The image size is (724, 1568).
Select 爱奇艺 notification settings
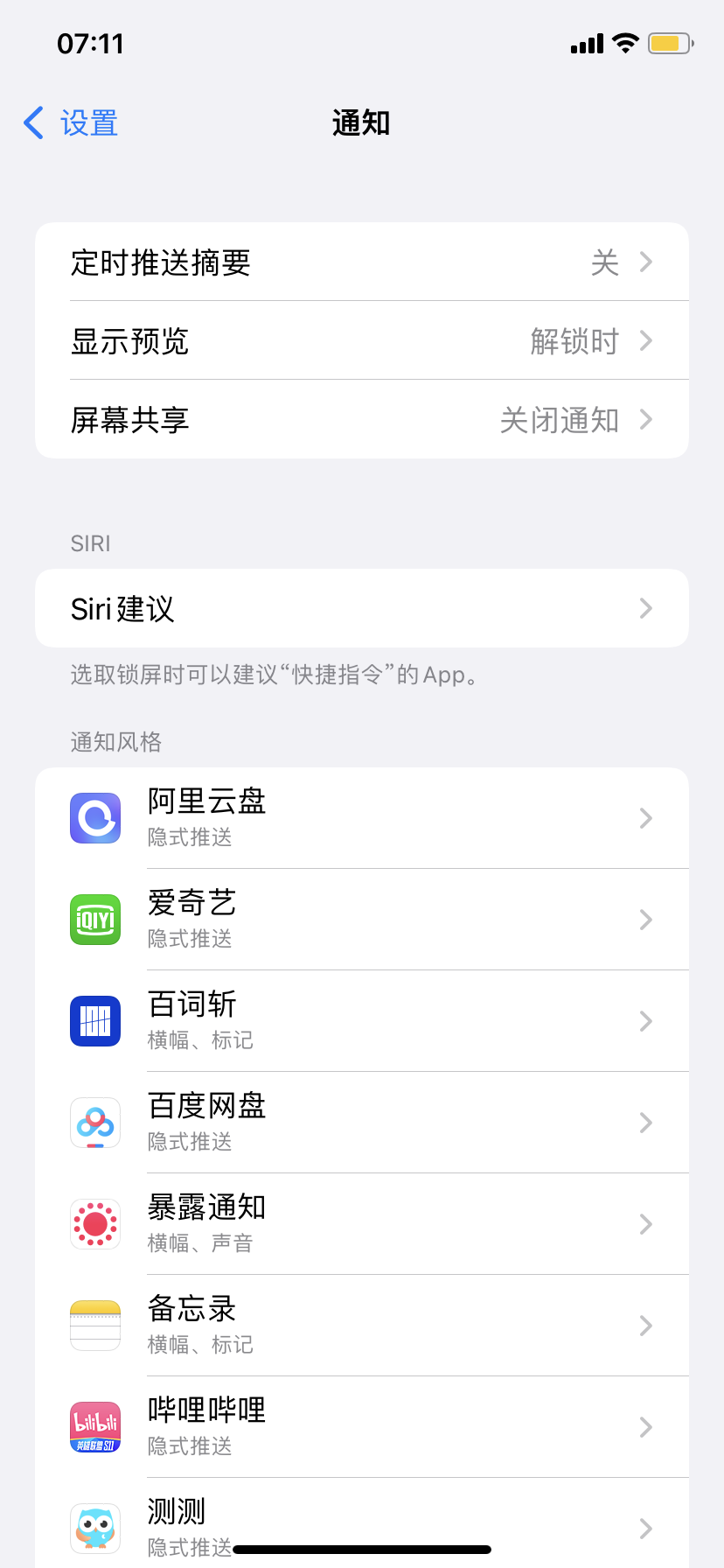pos(362,920)
